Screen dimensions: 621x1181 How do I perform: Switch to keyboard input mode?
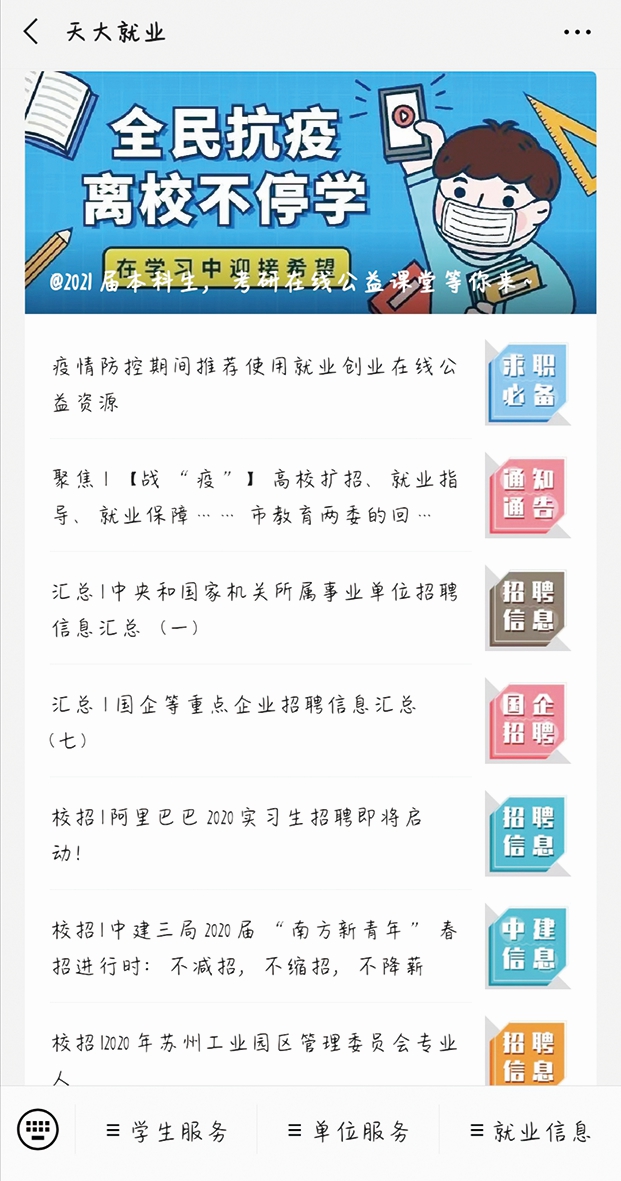(38, 1131)
